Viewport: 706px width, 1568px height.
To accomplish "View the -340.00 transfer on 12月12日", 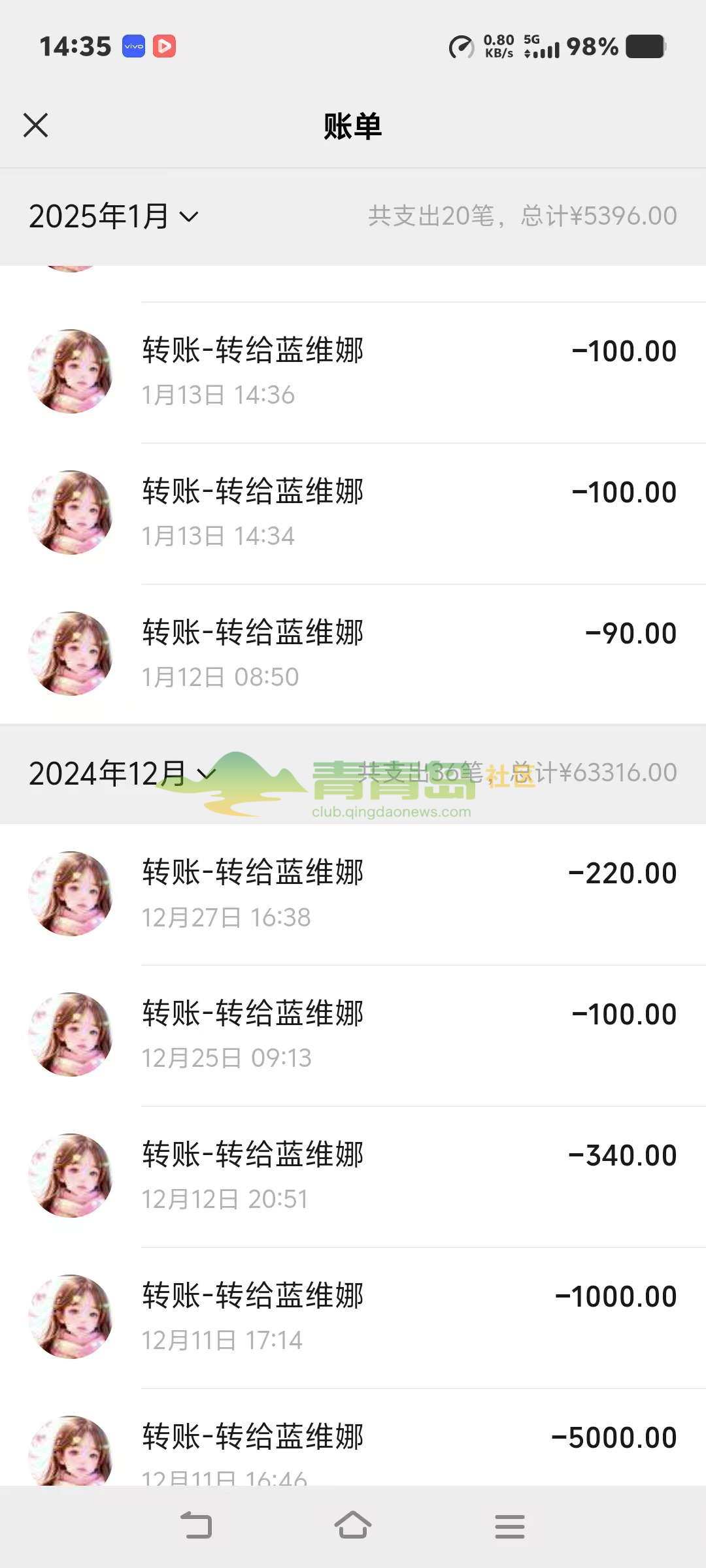I will coord(353,1177).
